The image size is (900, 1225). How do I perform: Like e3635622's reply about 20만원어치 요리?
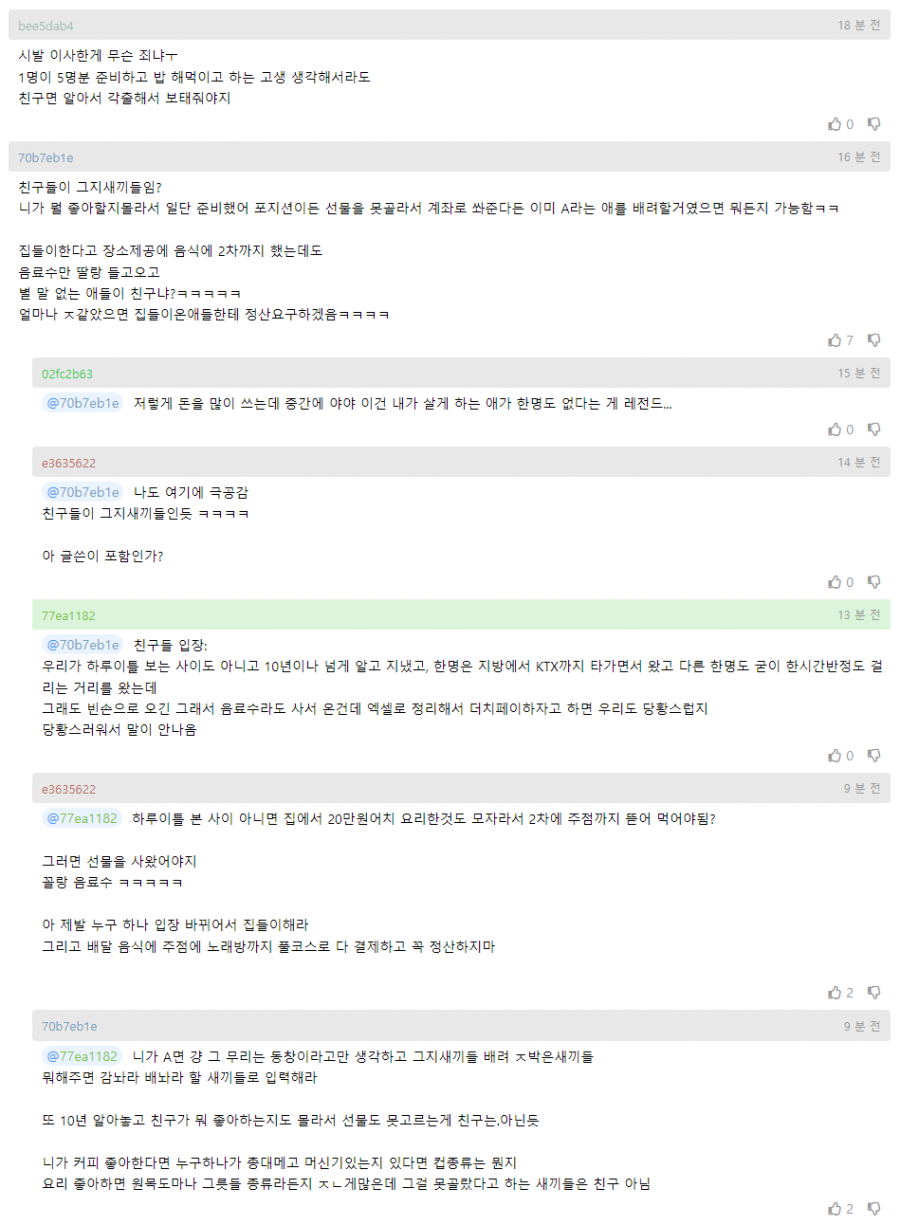pyautogui.click(x=835, y=992)
